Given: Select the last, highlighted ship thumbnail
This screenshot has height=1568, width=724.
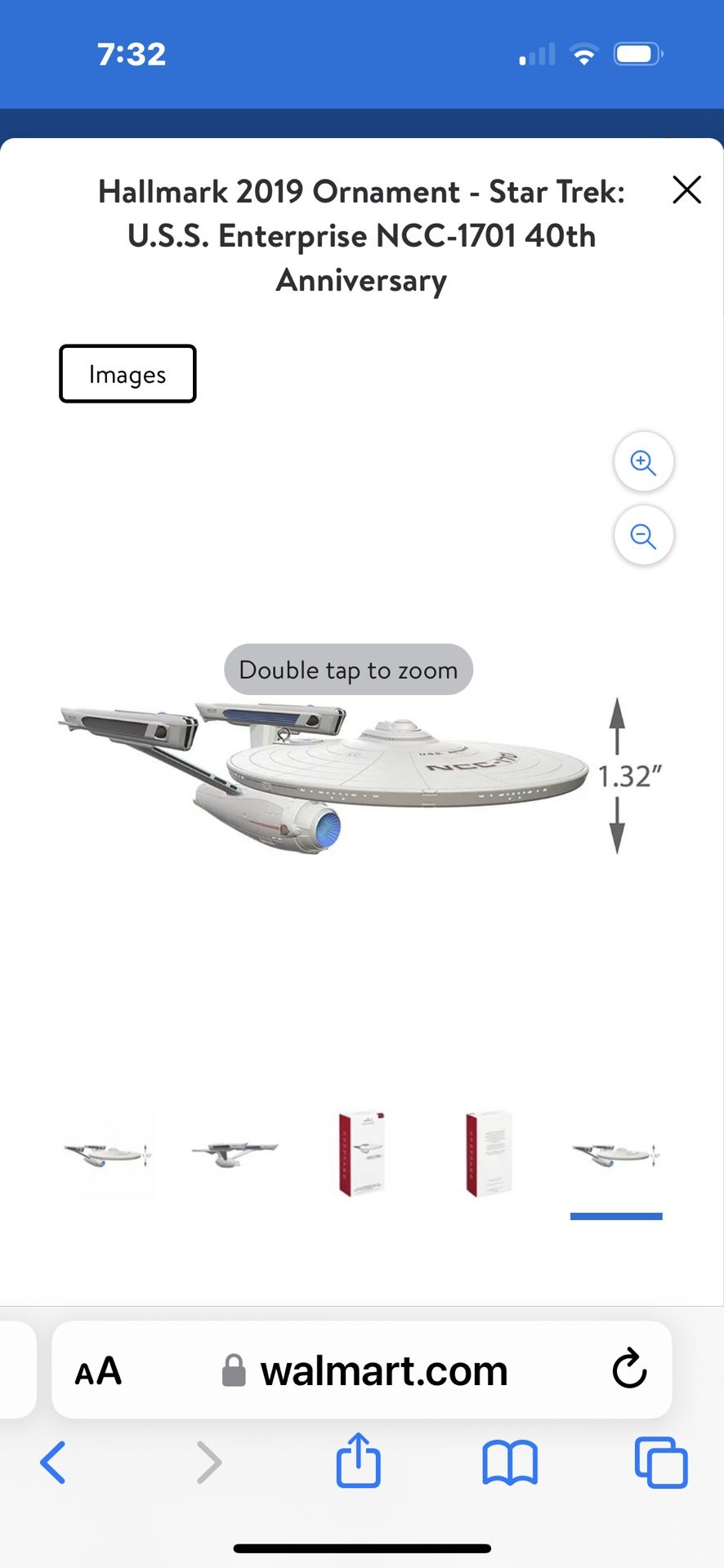Looking at the screenshot, I should pyautogui.click(x=615, y=1154).
